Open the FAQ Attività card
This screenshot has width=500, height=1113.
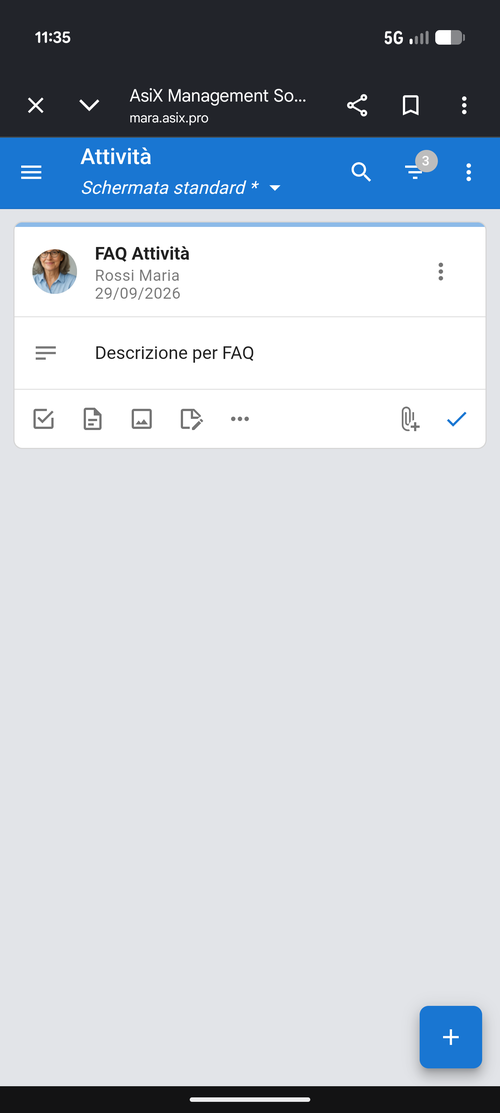[250, 273]
